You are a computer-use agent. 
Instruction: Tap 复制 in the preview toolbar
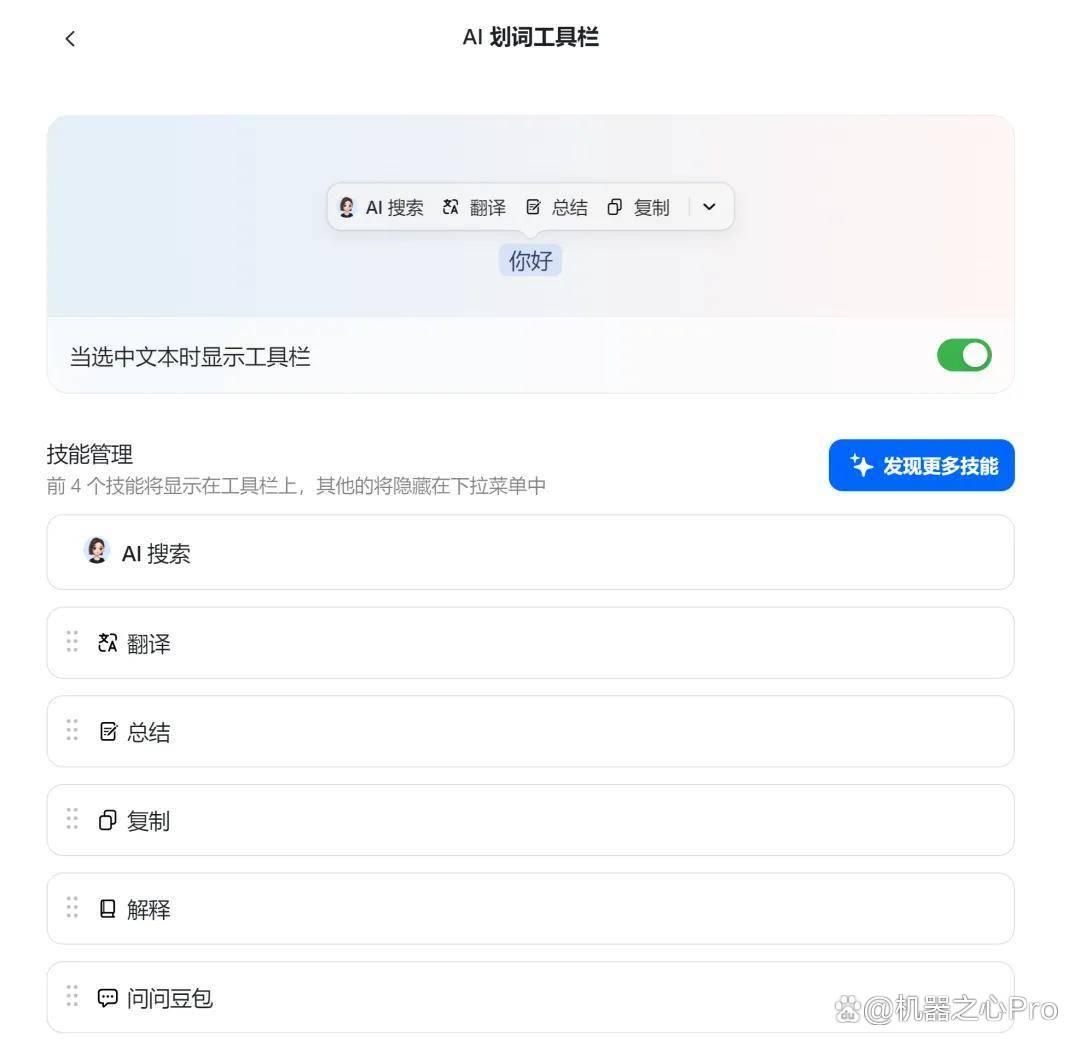pos(638,207)
